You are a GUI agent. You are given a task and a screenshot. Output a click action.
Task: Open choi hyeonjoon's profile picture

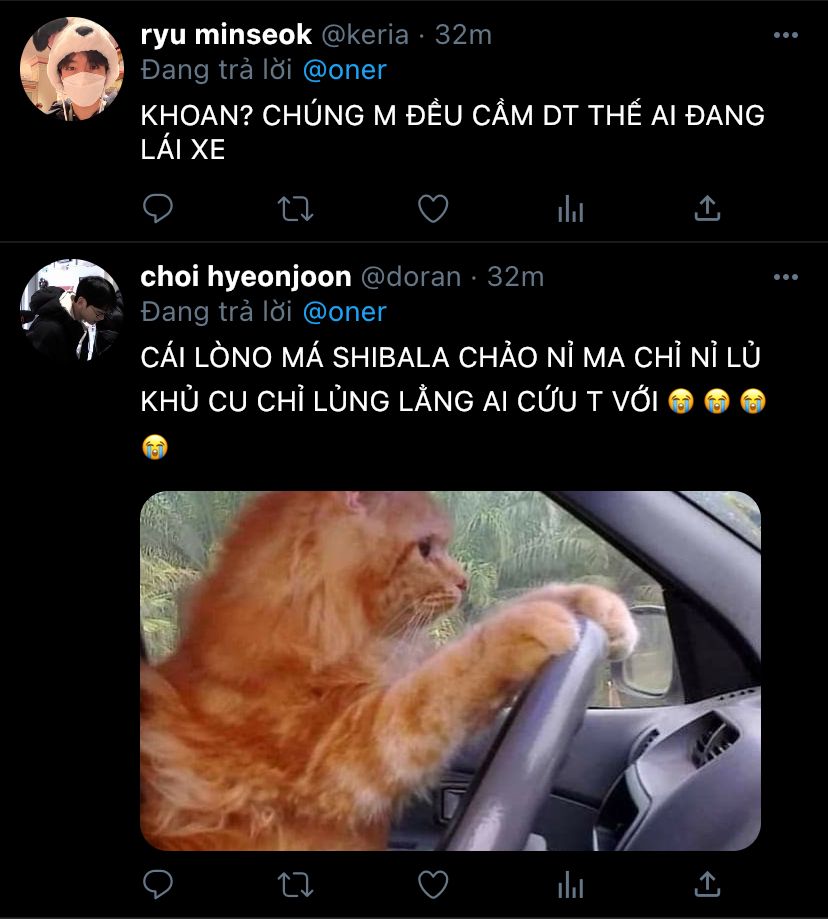tap(72, 311)
